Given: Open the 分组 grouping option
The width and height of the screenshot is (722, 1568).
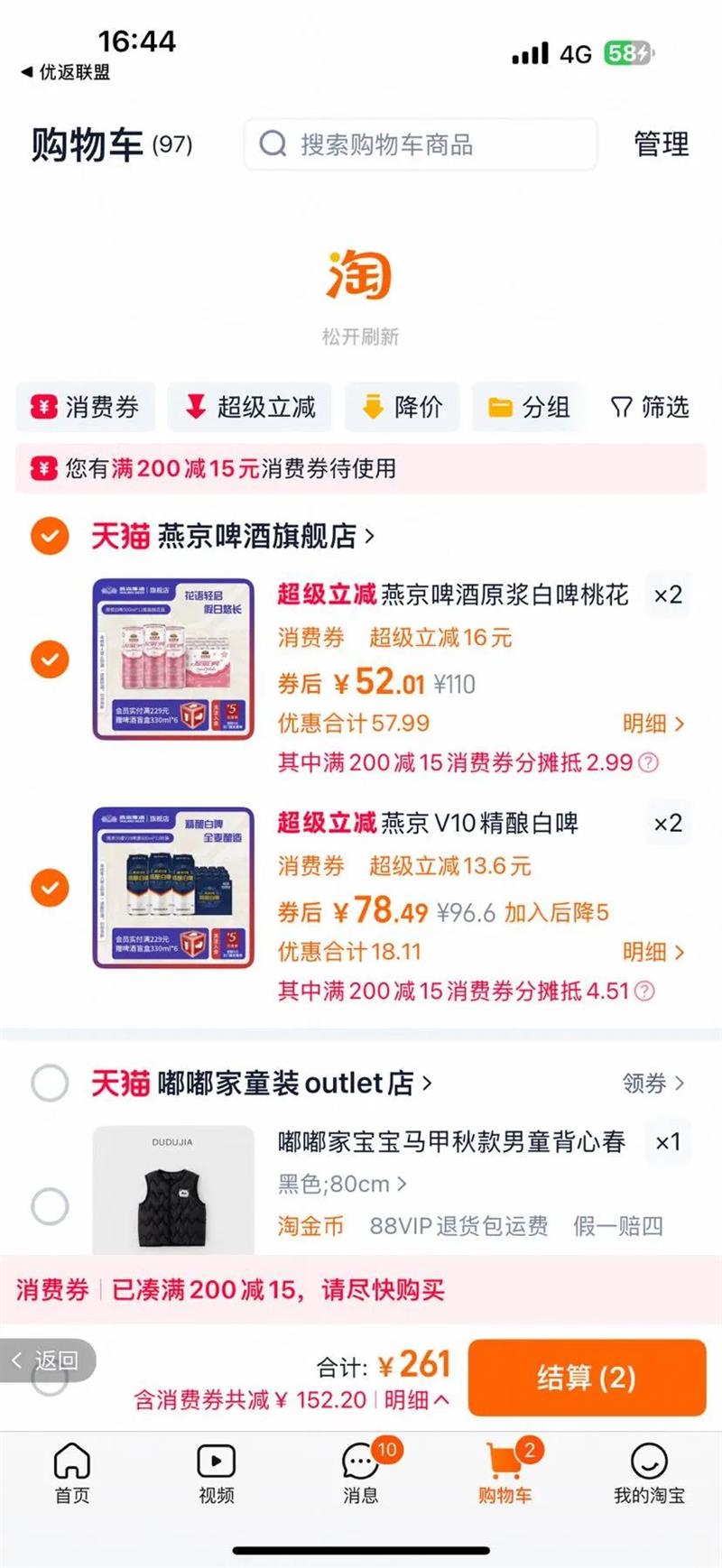Looking at the screenshot, I should [529, 407].
